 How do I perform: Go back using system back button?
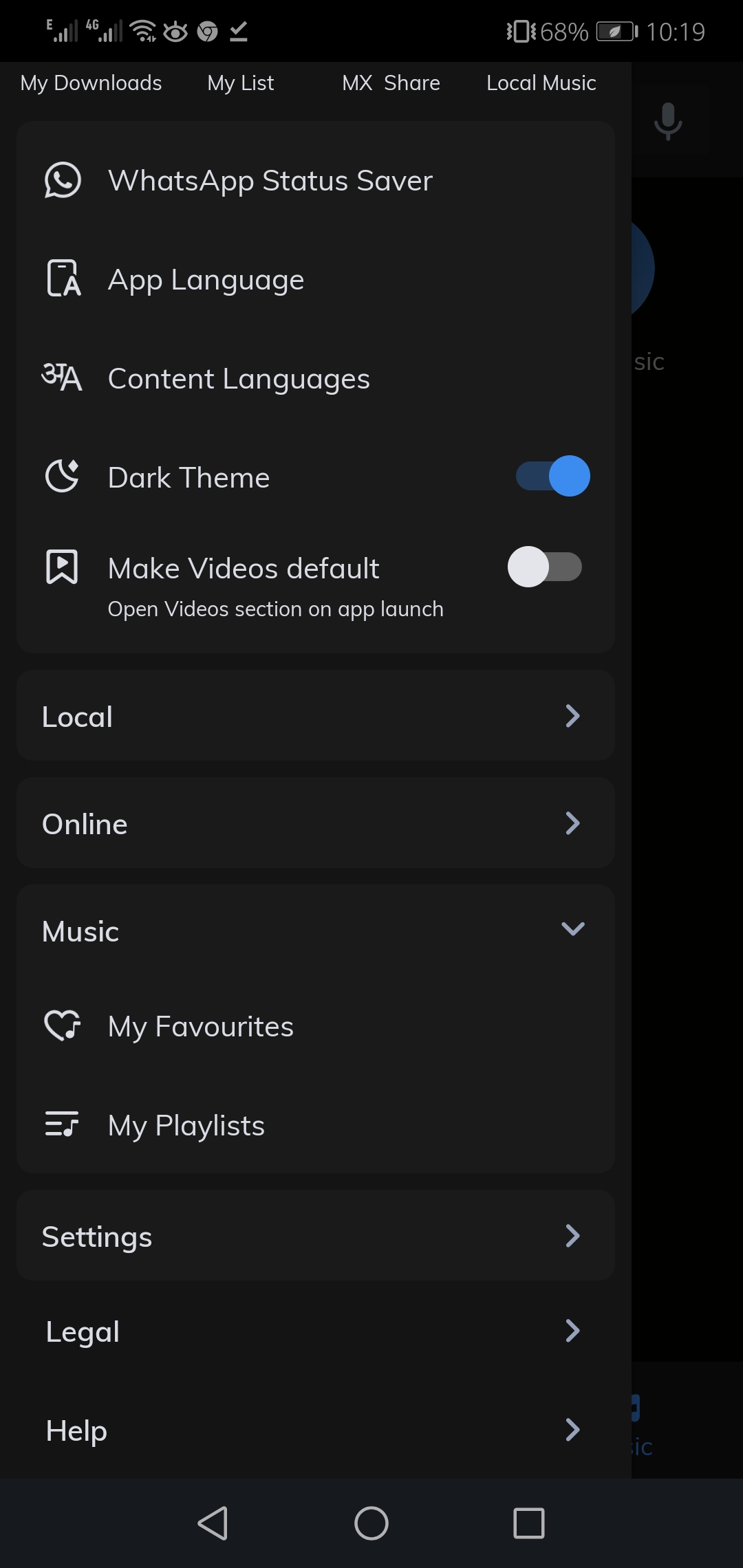(213, 1523)
